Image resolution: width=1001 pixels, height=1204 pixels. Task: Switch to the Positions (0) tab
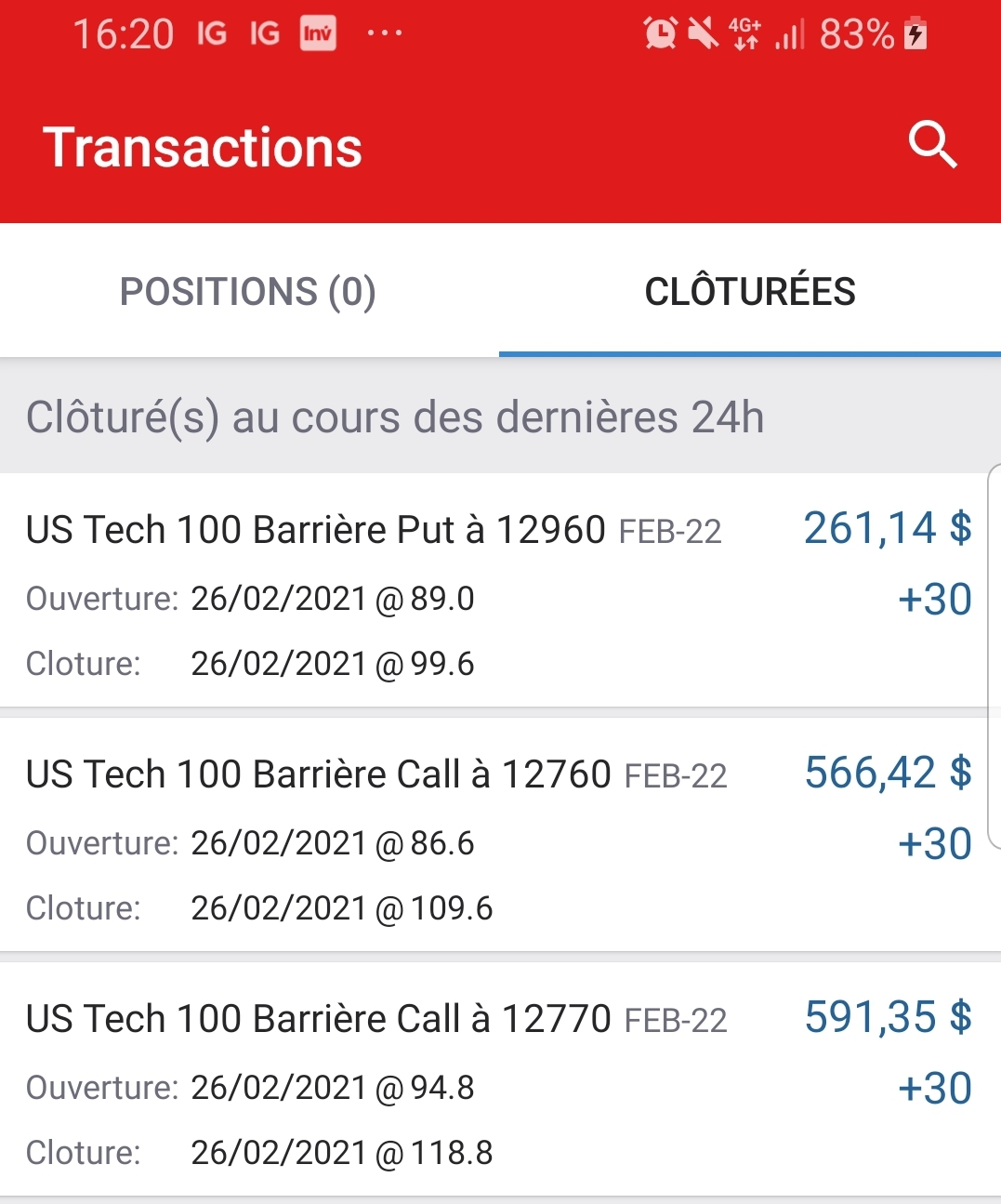[x=248, y=292]
